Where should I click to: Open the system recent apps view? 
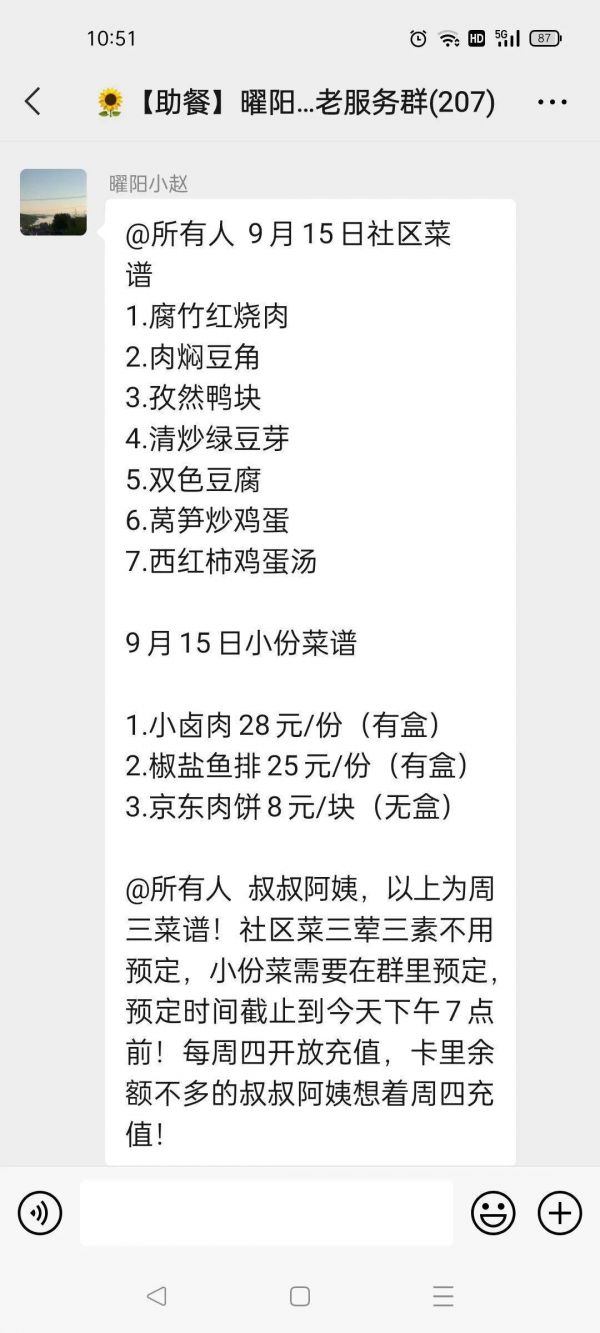pos(444,1296)
